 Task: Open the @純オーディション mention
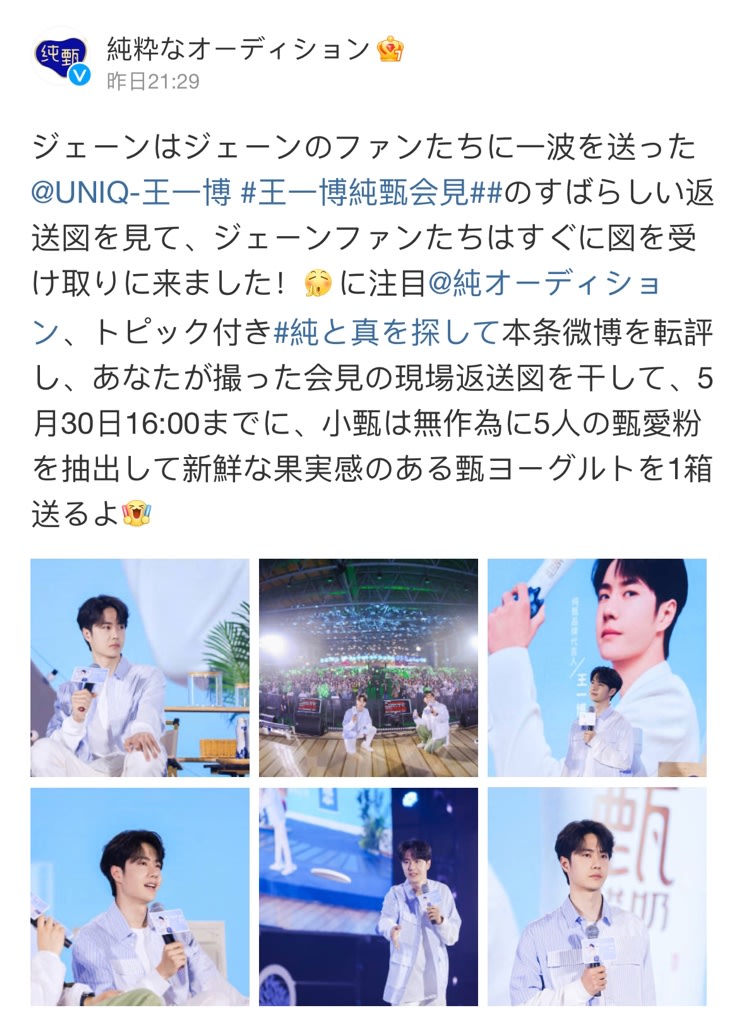545,283
